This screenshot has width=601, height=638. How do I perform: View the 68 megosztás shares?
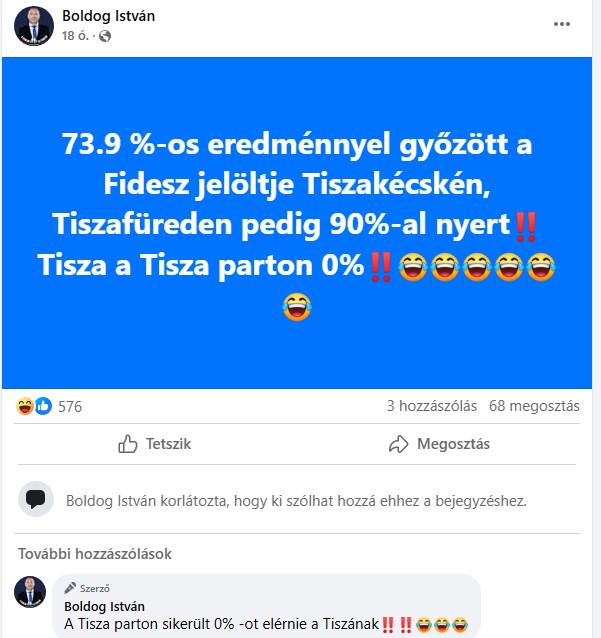coord(534,407)
